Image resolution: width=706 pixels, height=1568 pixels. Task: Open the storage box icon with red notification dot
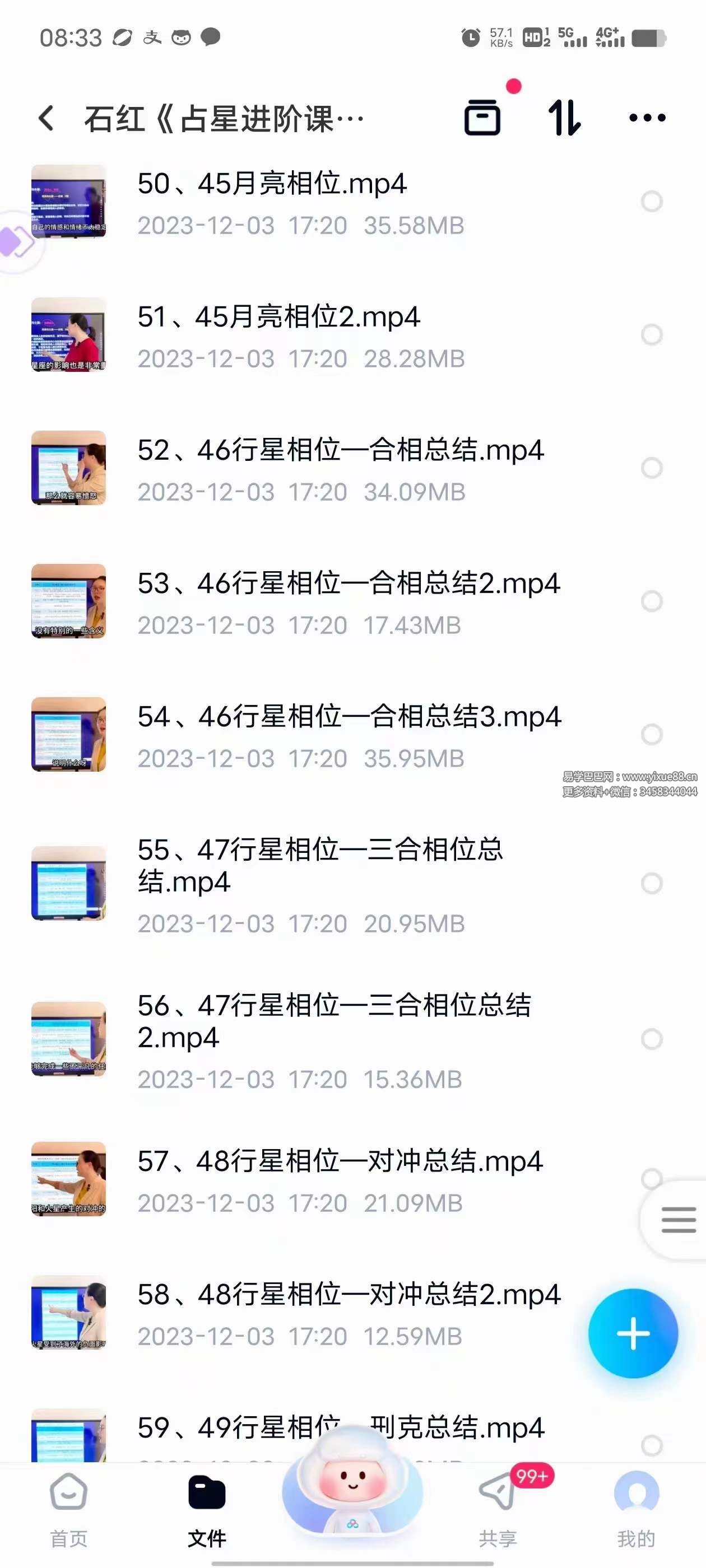483,118
